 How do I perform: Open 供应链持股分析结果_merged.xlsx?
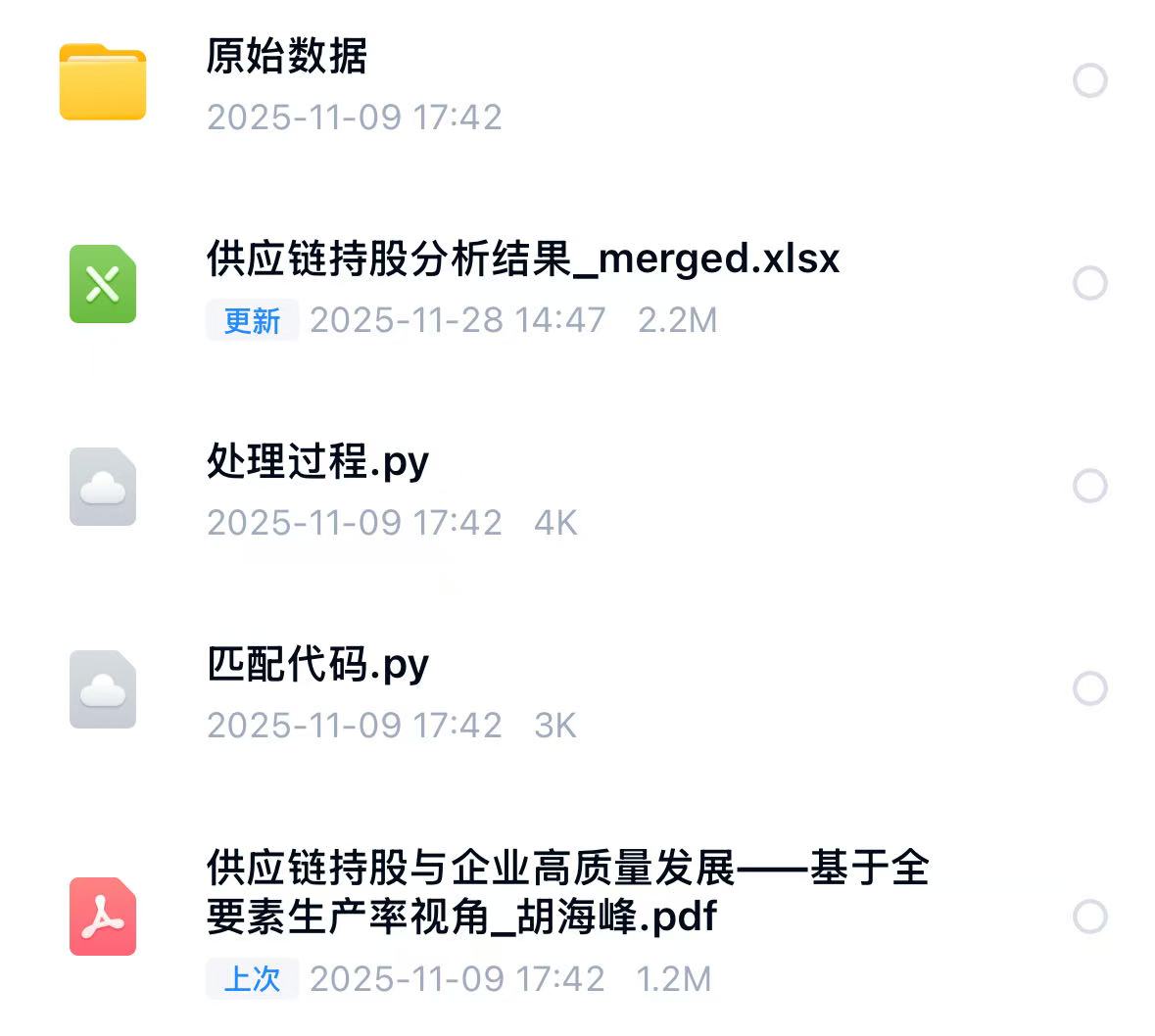click(x=522, y=259)
